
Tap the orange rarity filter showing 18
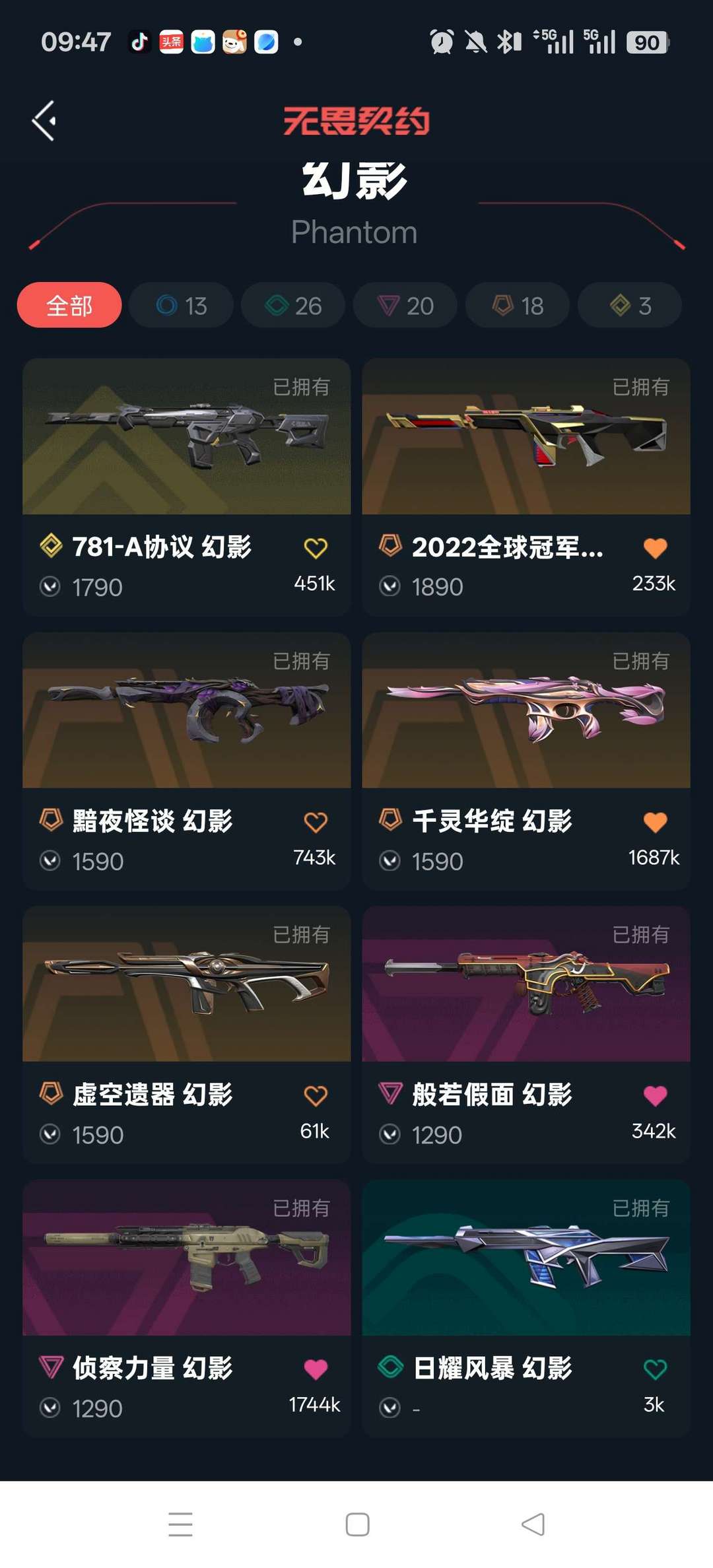(517, 305)
